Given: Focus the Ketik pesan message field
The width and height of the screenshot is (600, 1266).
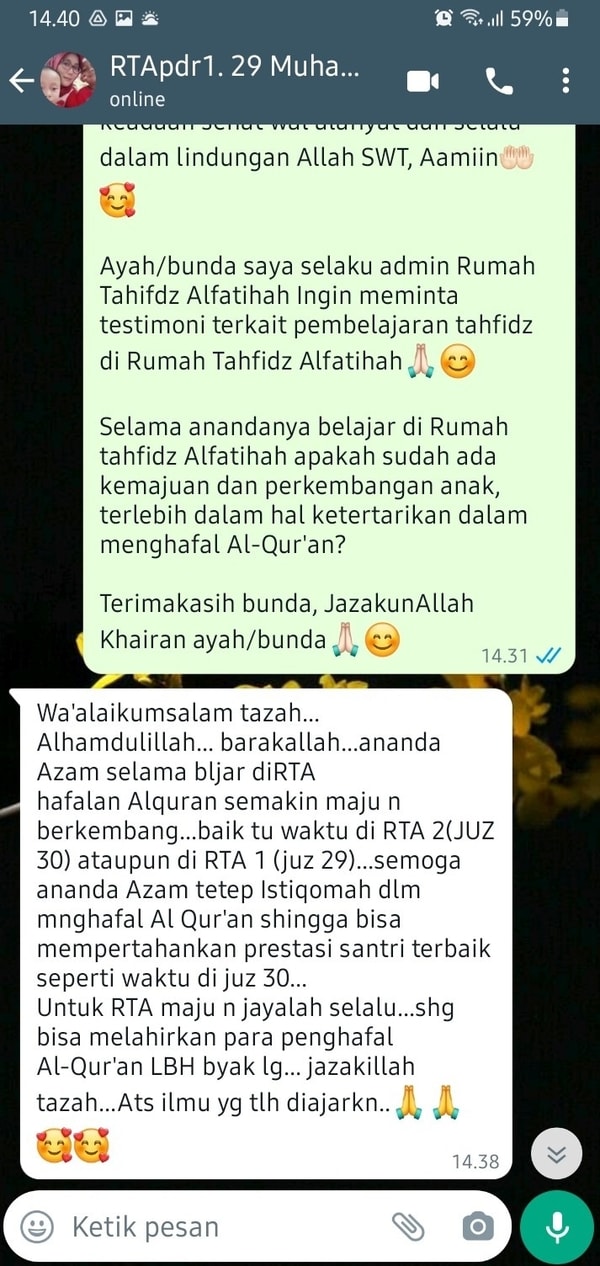Looking at the screenshot, I should (x=220, y=1226).
